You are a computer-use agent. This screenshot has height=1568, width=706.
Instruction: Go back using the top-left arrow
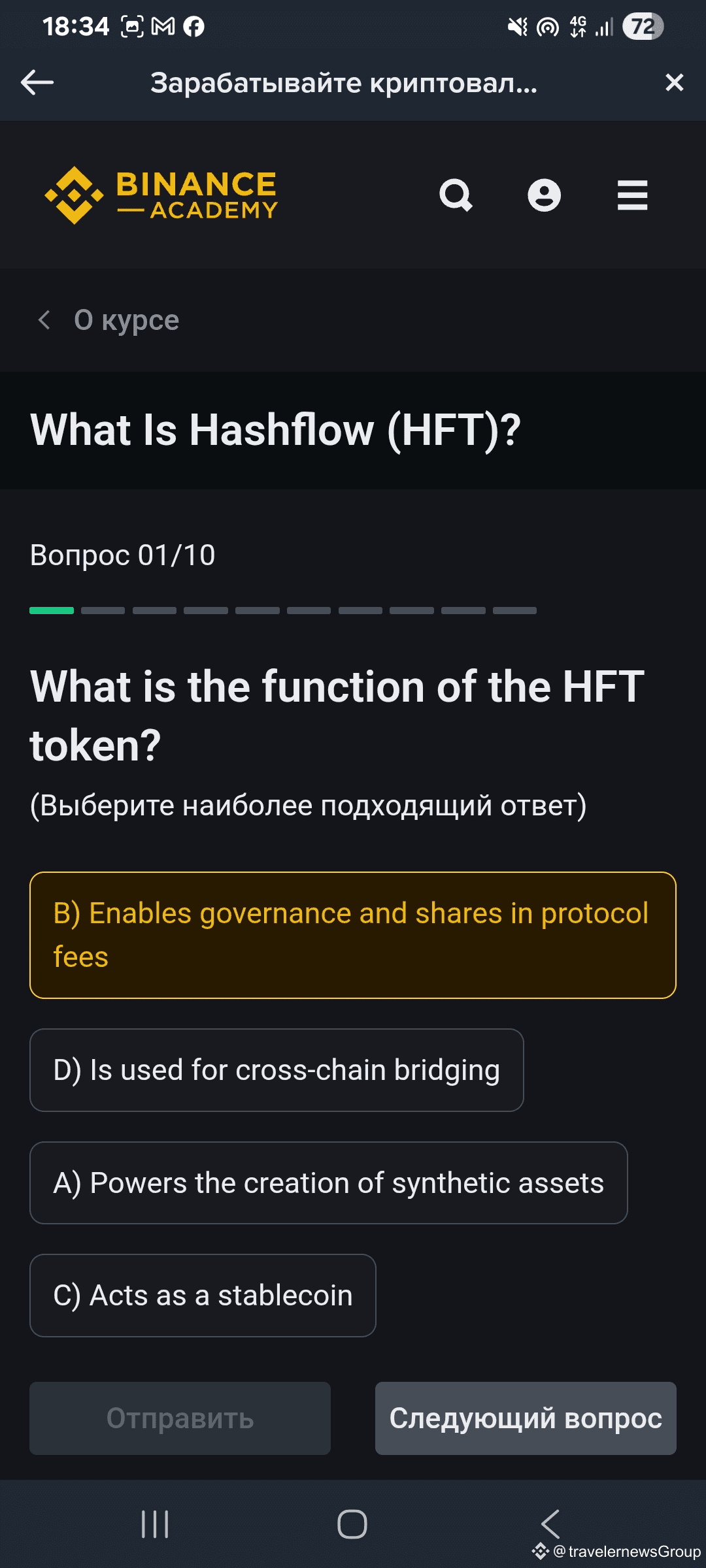coord(37,82)
